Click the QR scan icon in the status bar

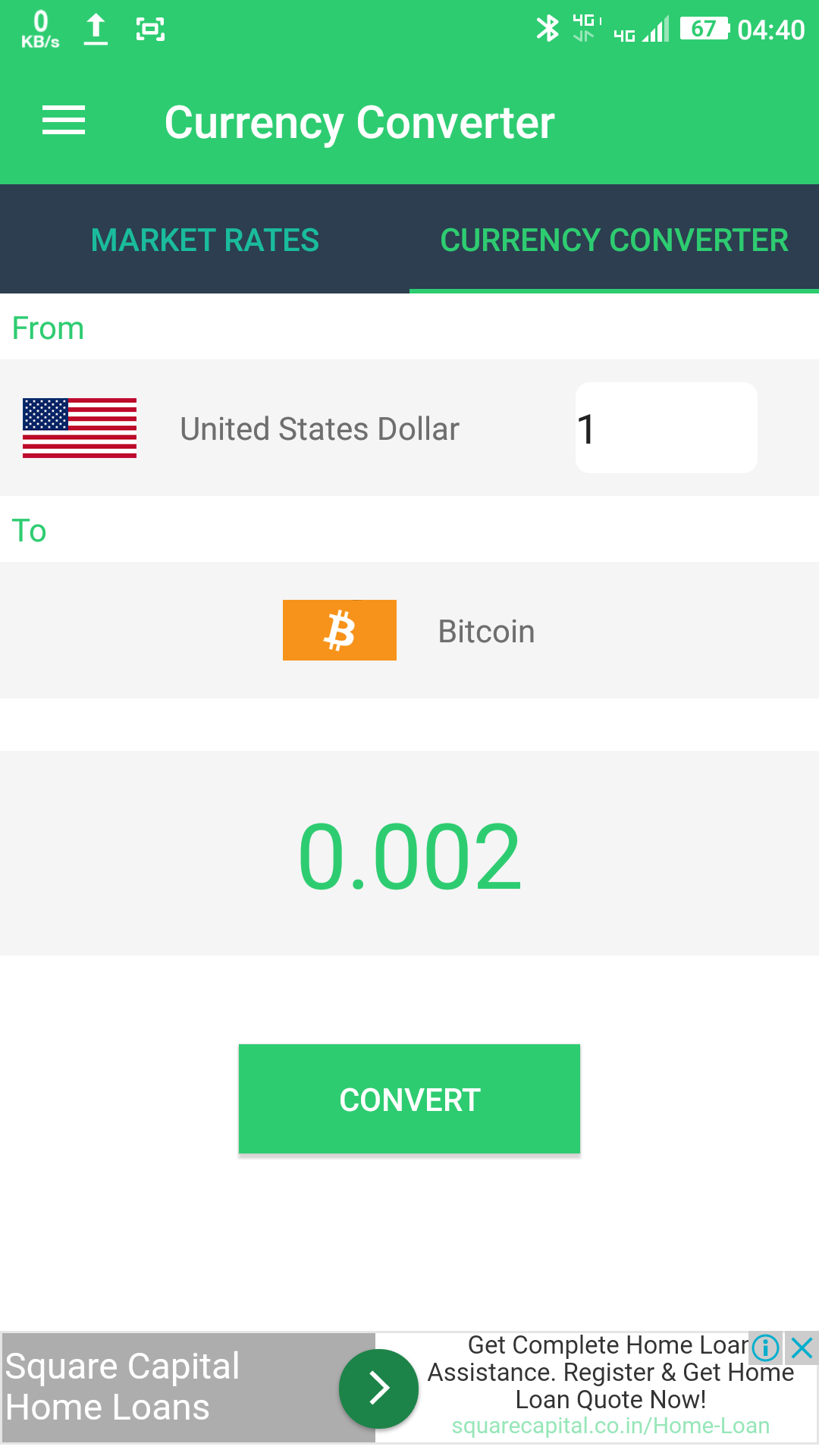(150, 29)
